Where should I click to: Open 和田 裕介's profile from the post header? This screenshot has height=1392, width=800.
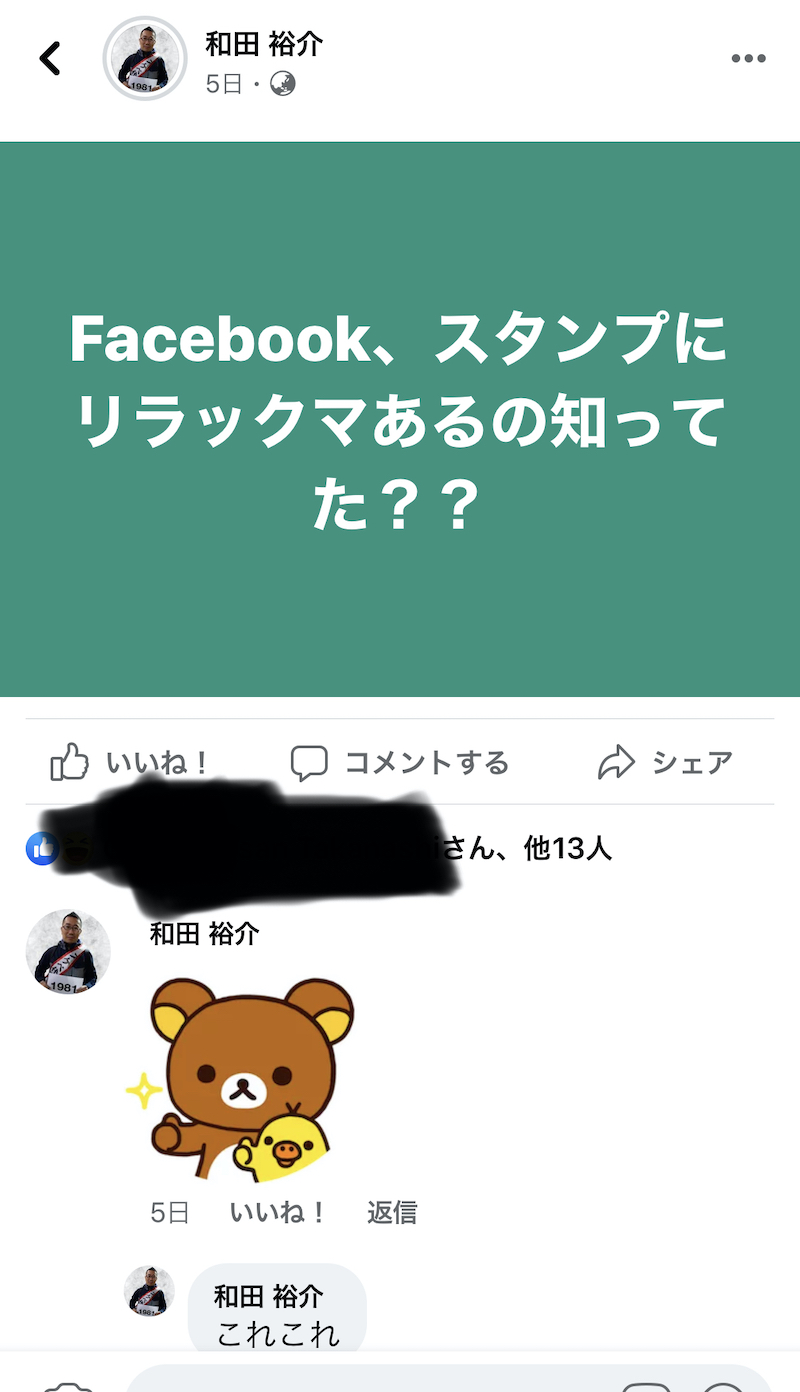pos(265,44)
